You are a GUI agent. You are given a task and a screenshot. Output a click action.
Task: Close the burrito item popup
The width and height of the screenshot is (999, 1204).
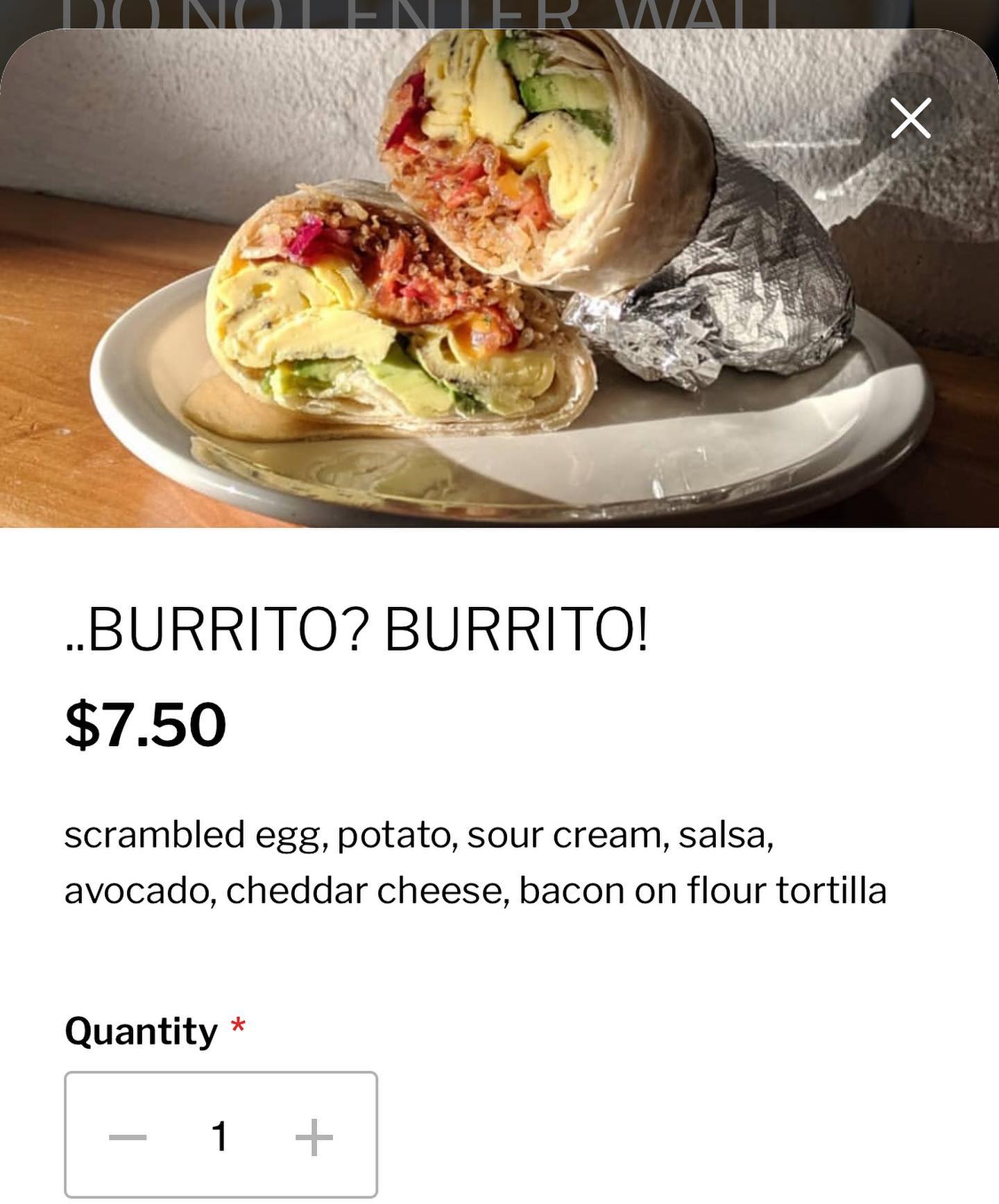910,119
